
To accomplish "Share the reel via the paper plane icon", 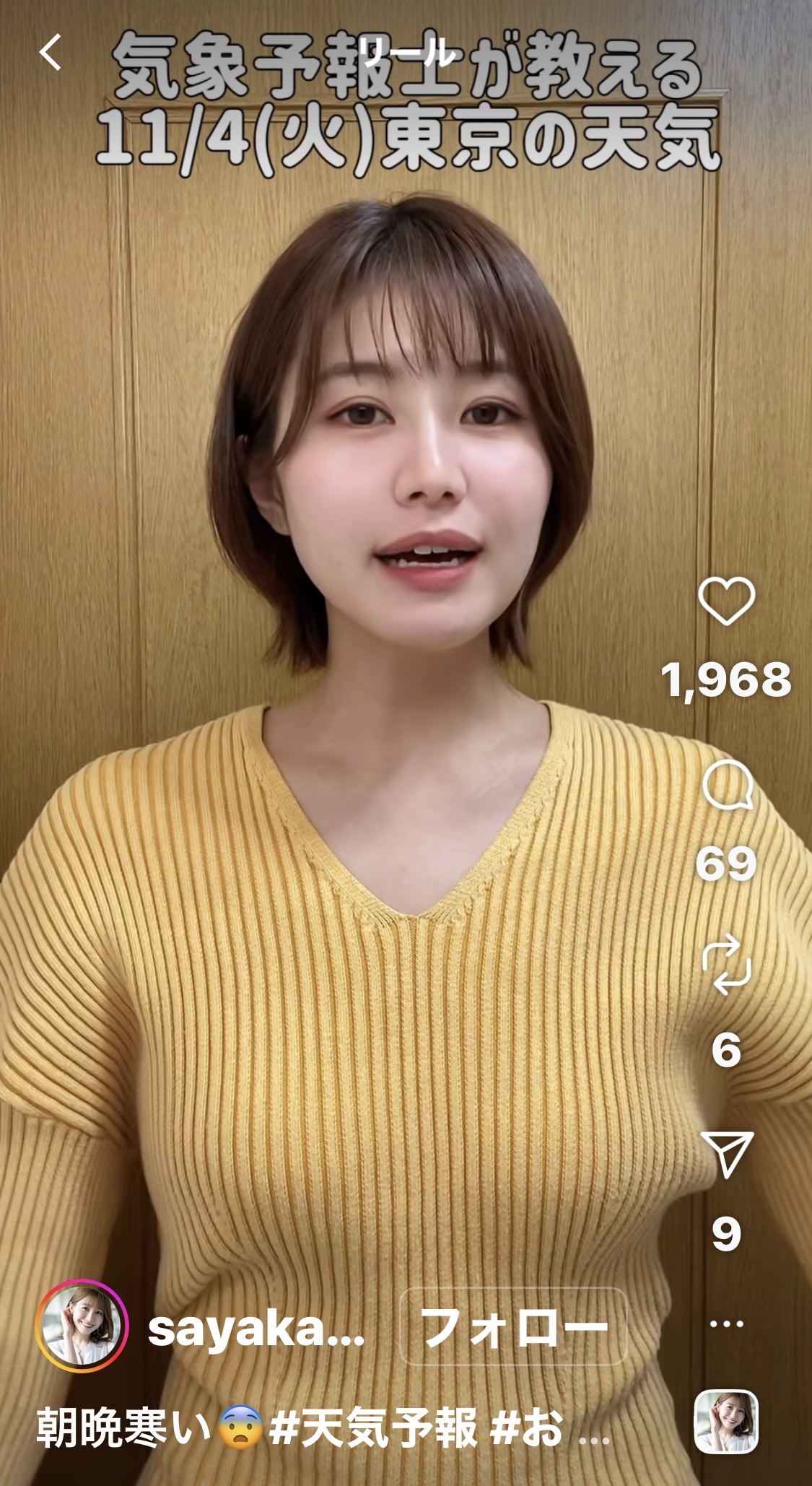I will pyautogui.click(x=727, y=1153).
